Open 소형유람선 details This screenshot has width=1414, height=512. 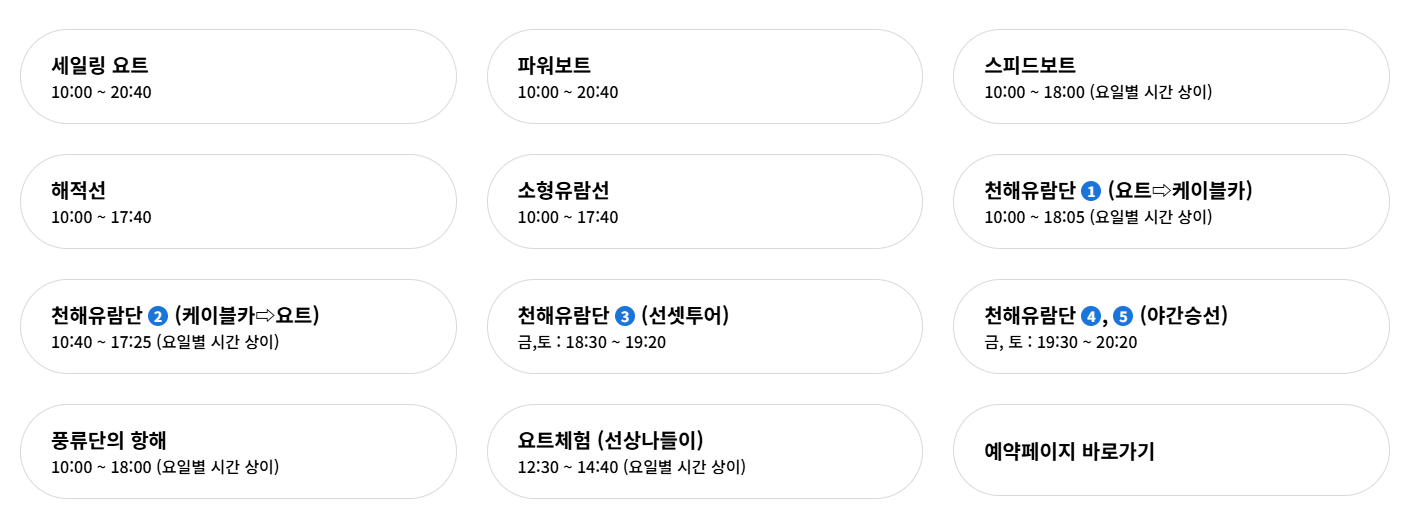pyautogui.click(x=705, y=202)
